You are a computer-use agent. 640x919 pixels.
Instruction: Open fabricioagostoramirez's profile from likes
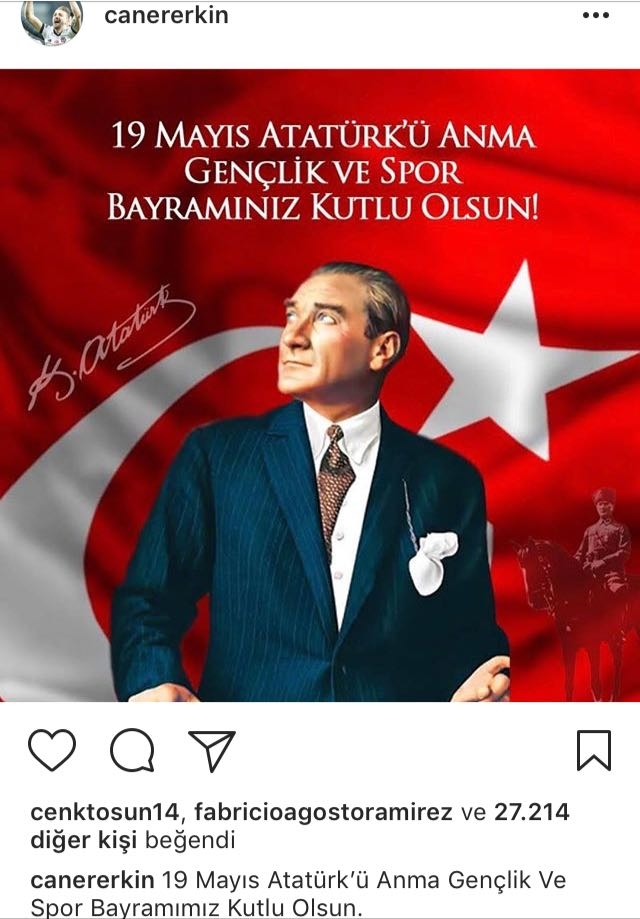(x=324, y=811)
